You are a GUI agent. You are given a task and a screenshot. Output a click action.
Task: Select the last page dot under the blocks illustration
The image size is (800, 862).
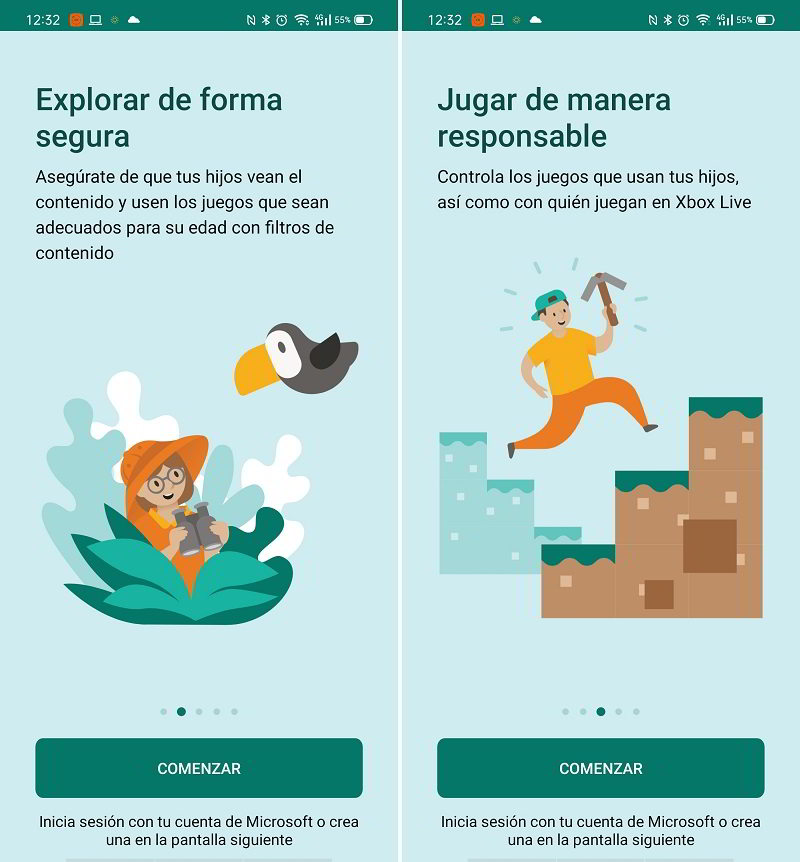[636, 712]
